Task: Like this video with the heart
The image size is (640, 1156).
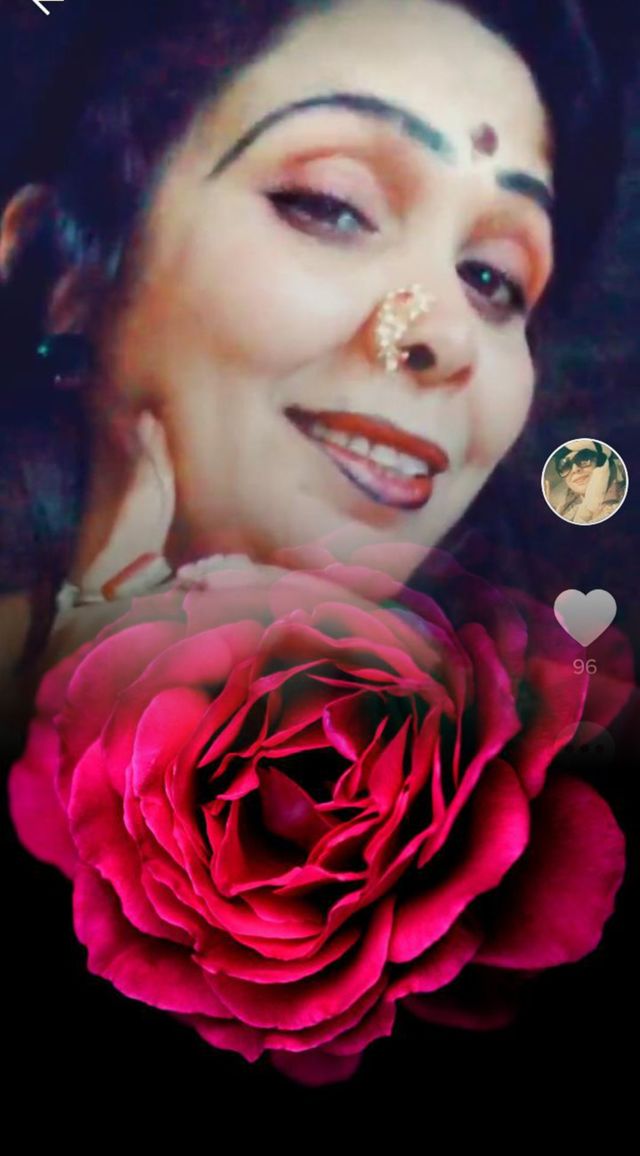Action: 585,616
